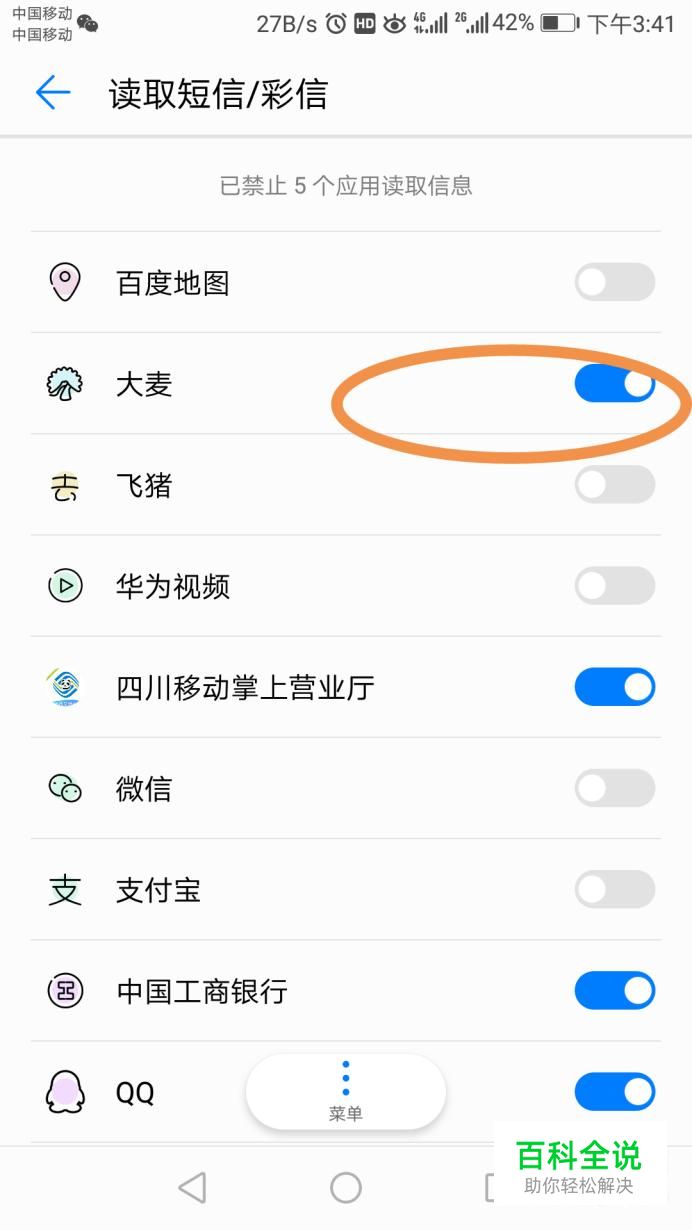Enable SMS reading for 百度地图
The height and width of the screenshot is (1230, 692).
pyautogui.click(x=614, y=283)
